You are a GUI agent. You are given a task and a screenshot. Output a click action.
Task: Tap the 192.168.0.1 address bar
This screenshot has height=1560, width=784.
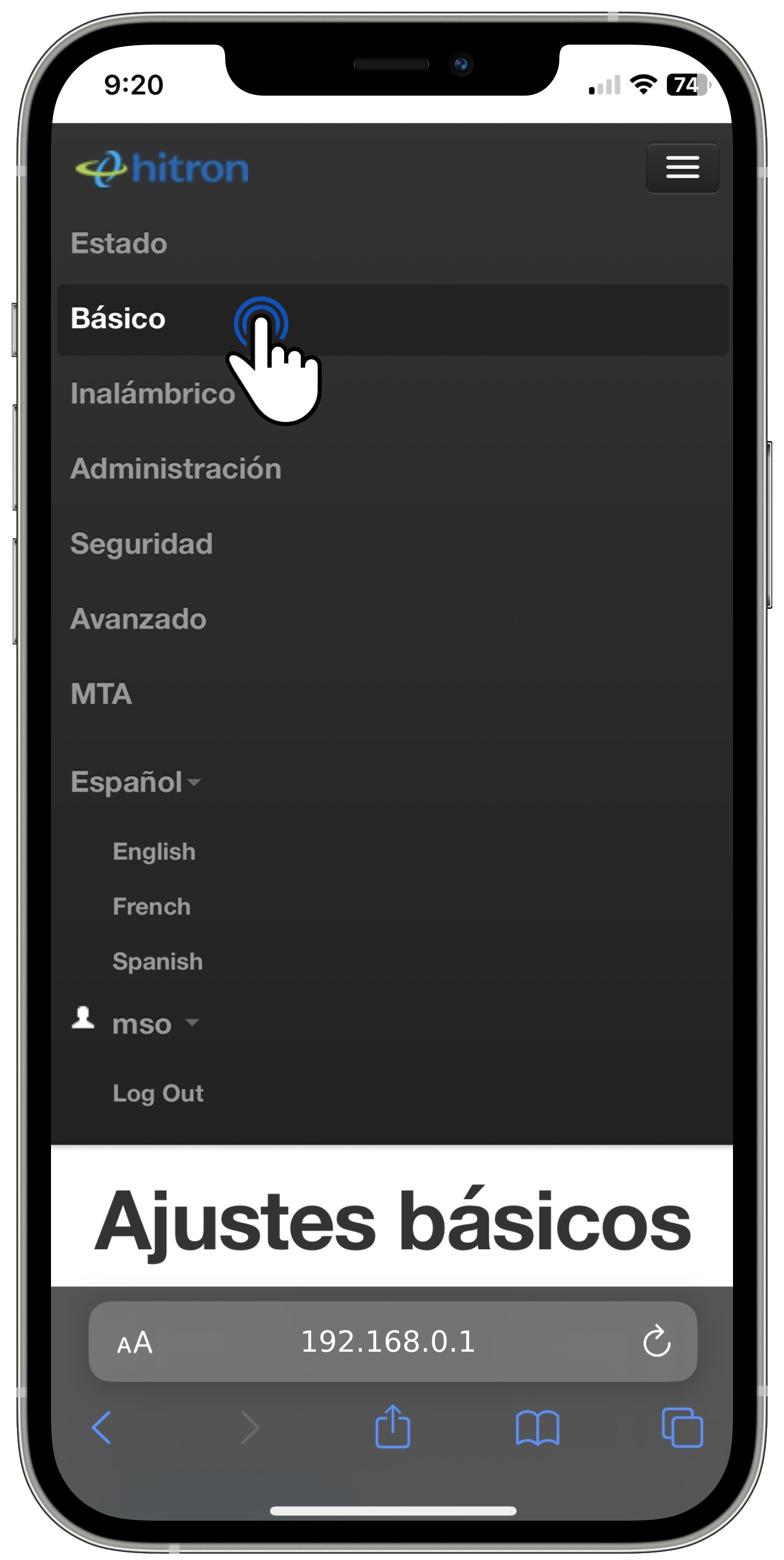pos(387,1342)
